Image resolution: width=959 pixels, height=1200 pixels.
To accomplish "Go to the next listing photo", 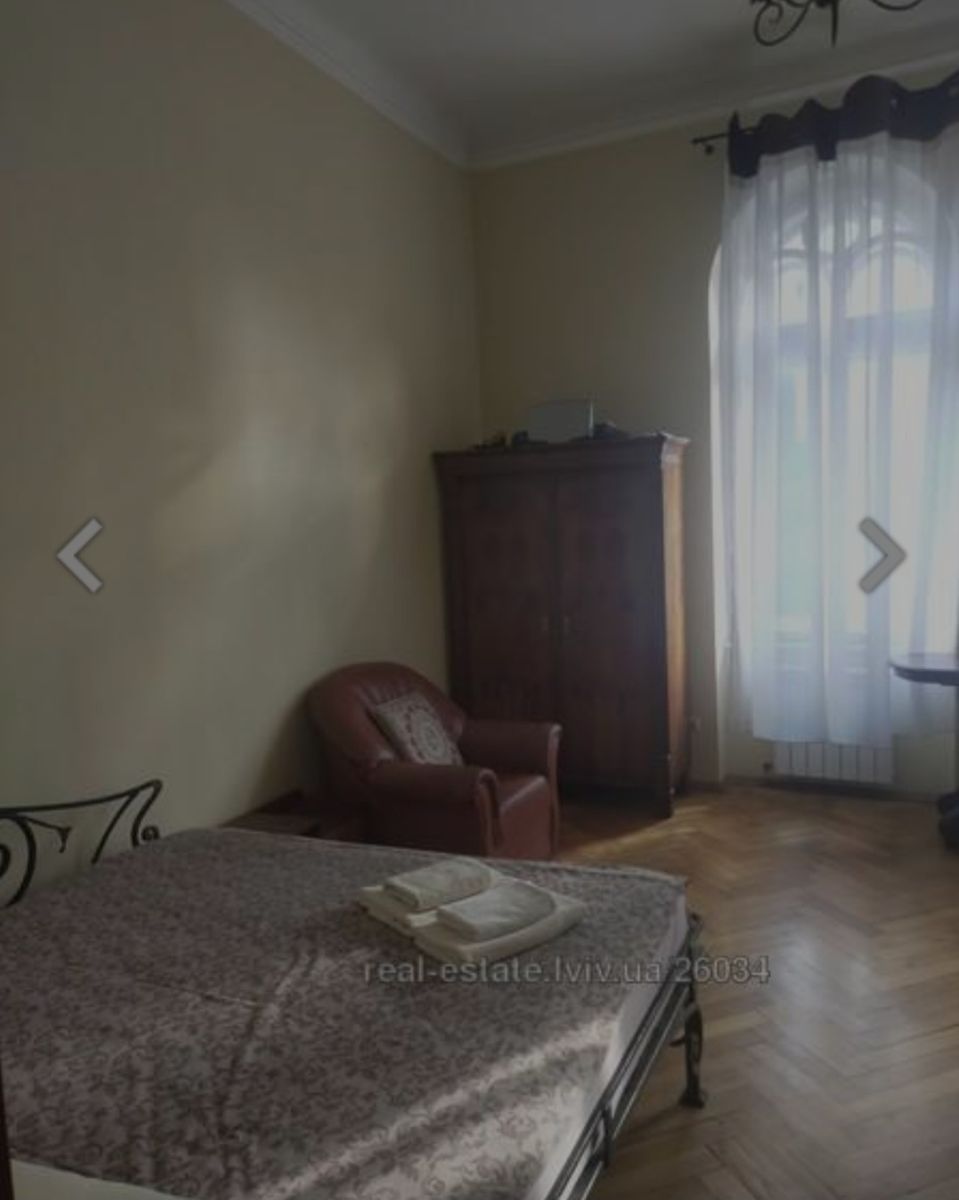I will [881, 555].
